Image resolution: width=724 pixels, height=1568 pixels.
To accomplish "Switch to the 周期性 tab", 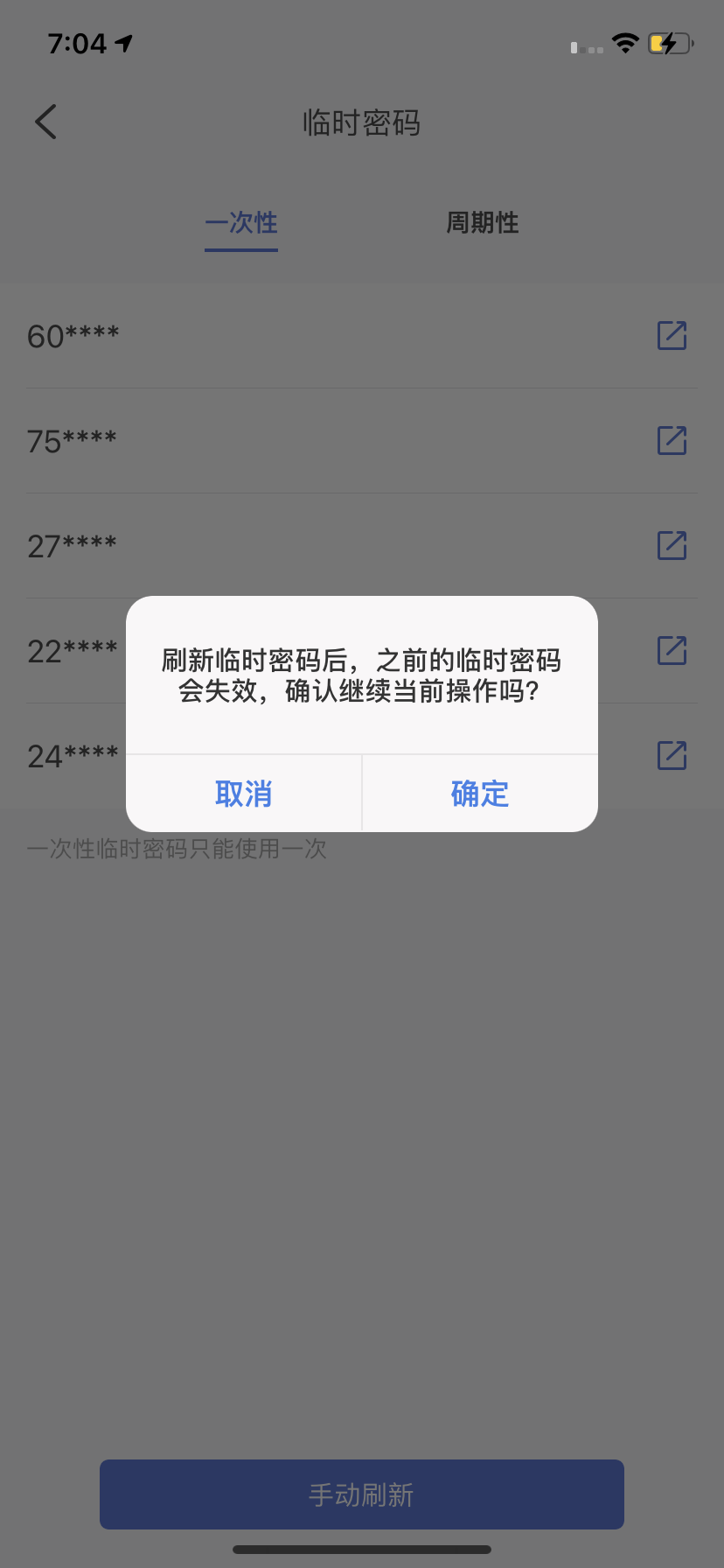I will pos(483,223).
